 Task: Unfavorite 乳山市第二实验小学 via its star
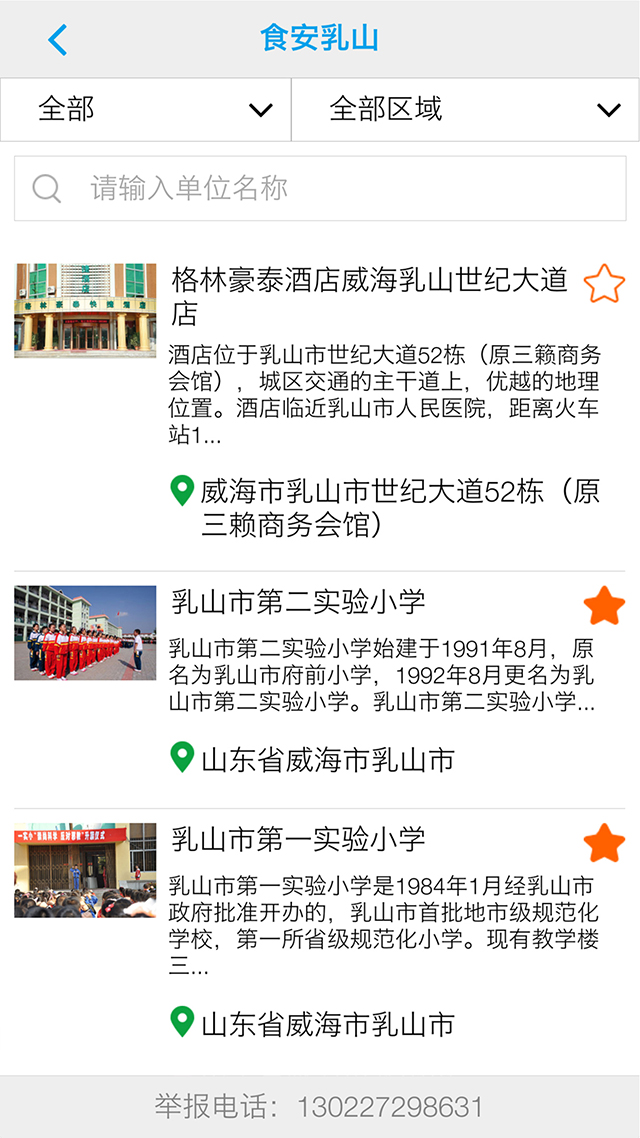click(x=604, y=606)
